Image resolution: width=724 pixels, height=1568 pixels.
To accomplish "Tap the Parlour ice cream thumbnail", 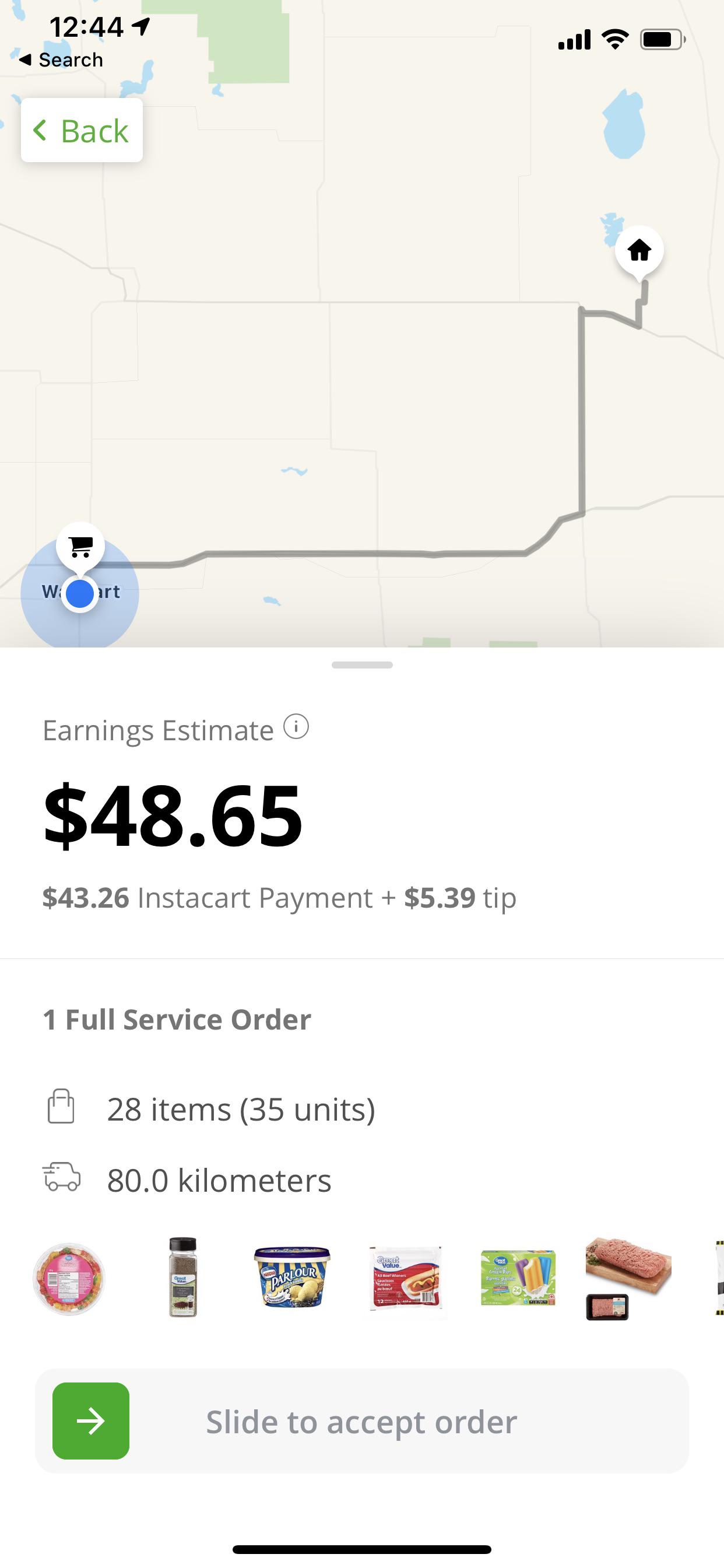I will (291, 1278).
